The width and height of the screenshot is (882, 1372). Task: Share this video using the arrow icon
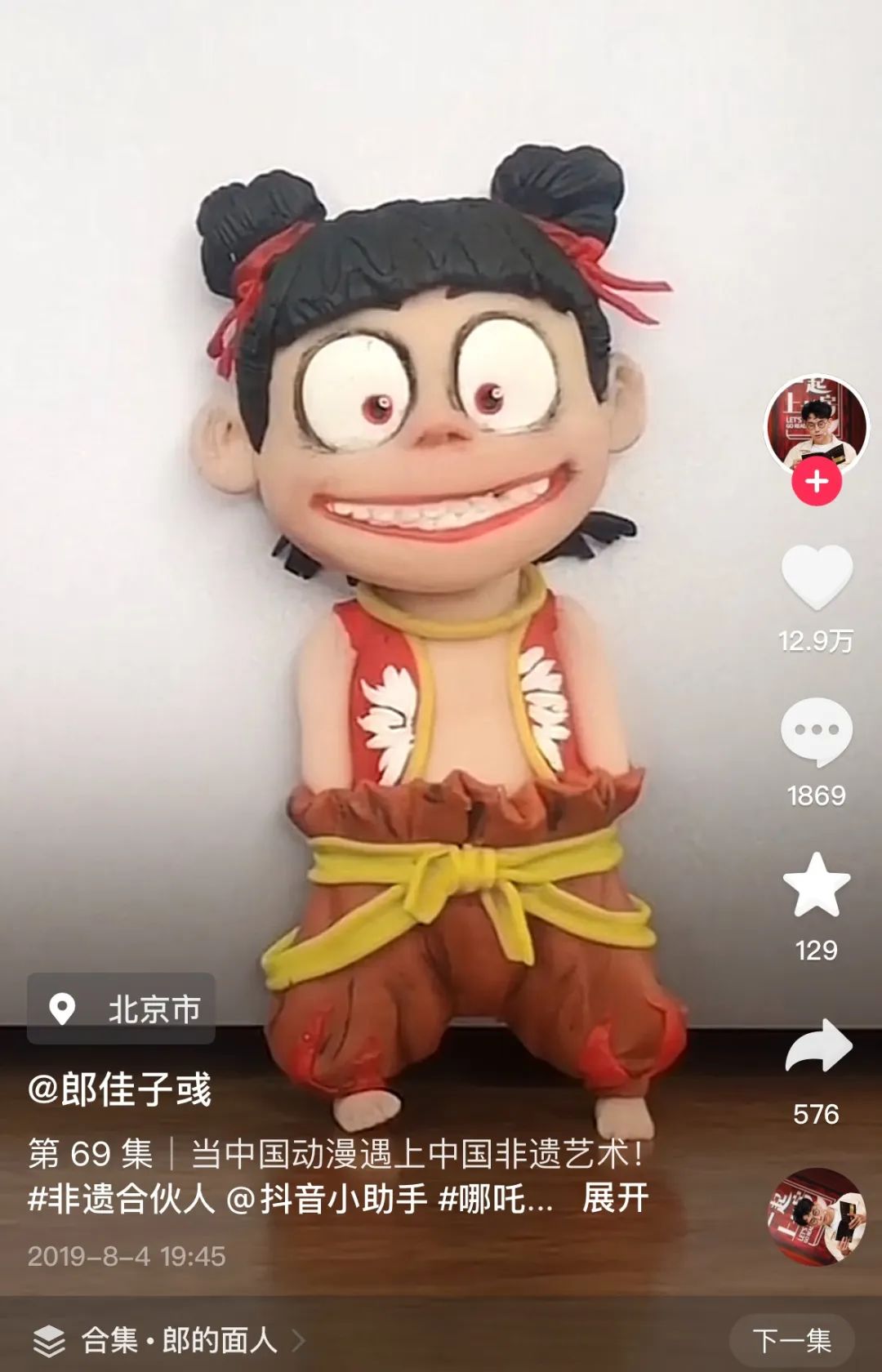coord(817,1047)
